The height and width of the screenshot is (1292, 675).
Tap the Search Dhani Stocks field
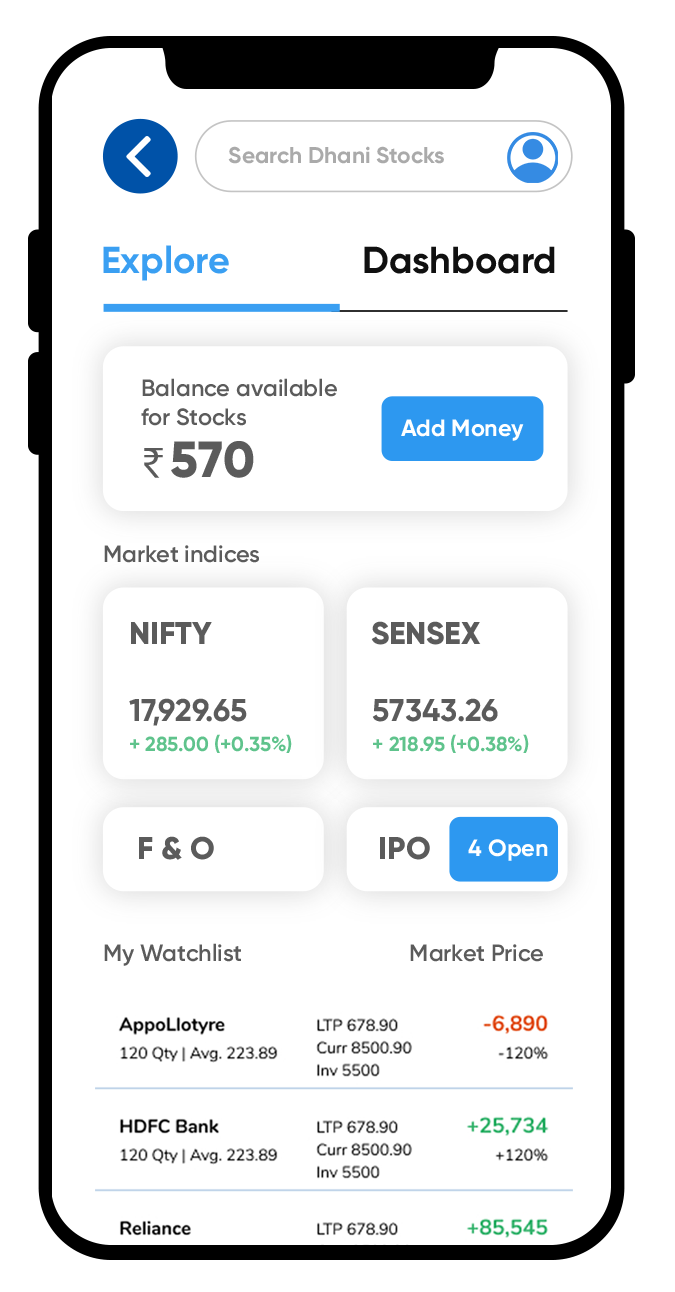pos(336,156)
